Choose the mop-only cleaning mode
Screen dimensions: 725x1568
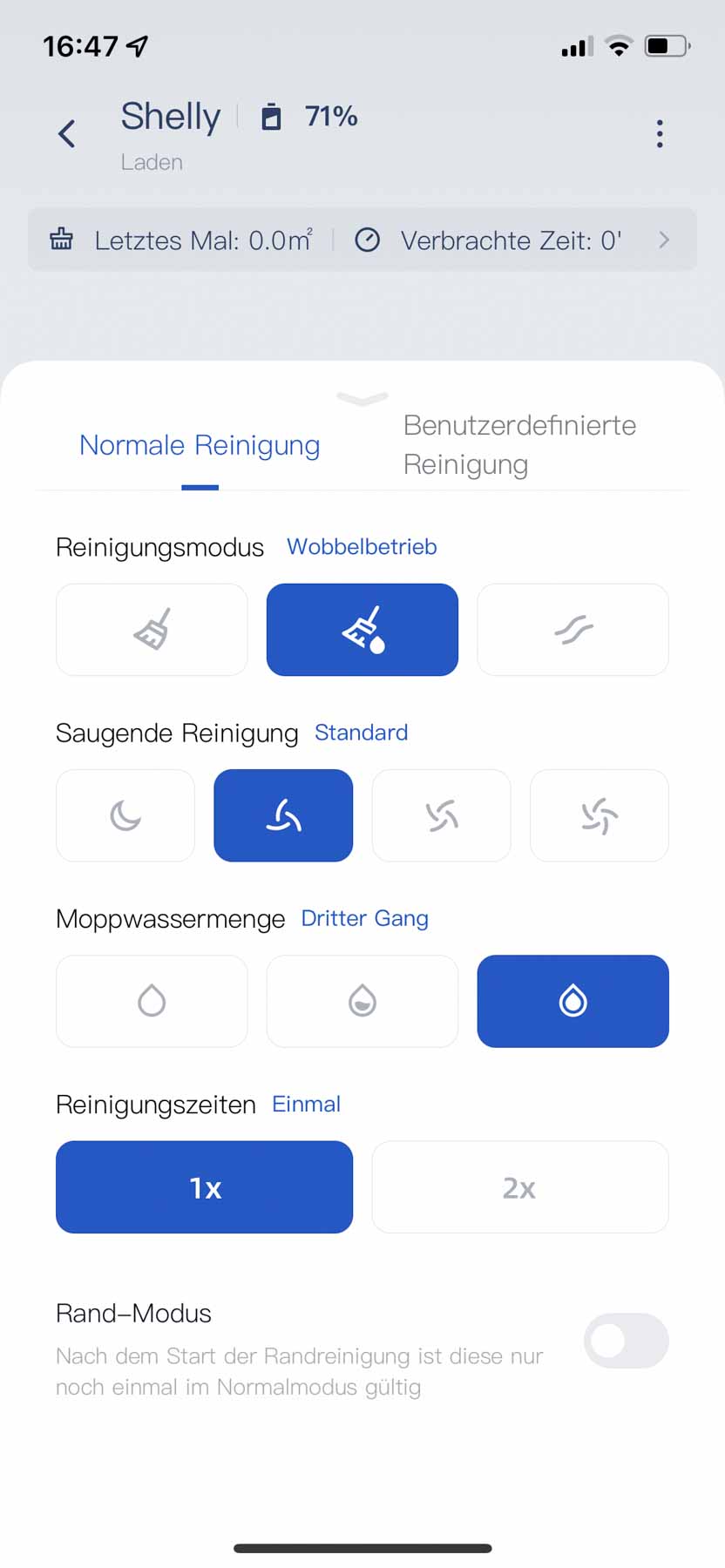(573, 630)
